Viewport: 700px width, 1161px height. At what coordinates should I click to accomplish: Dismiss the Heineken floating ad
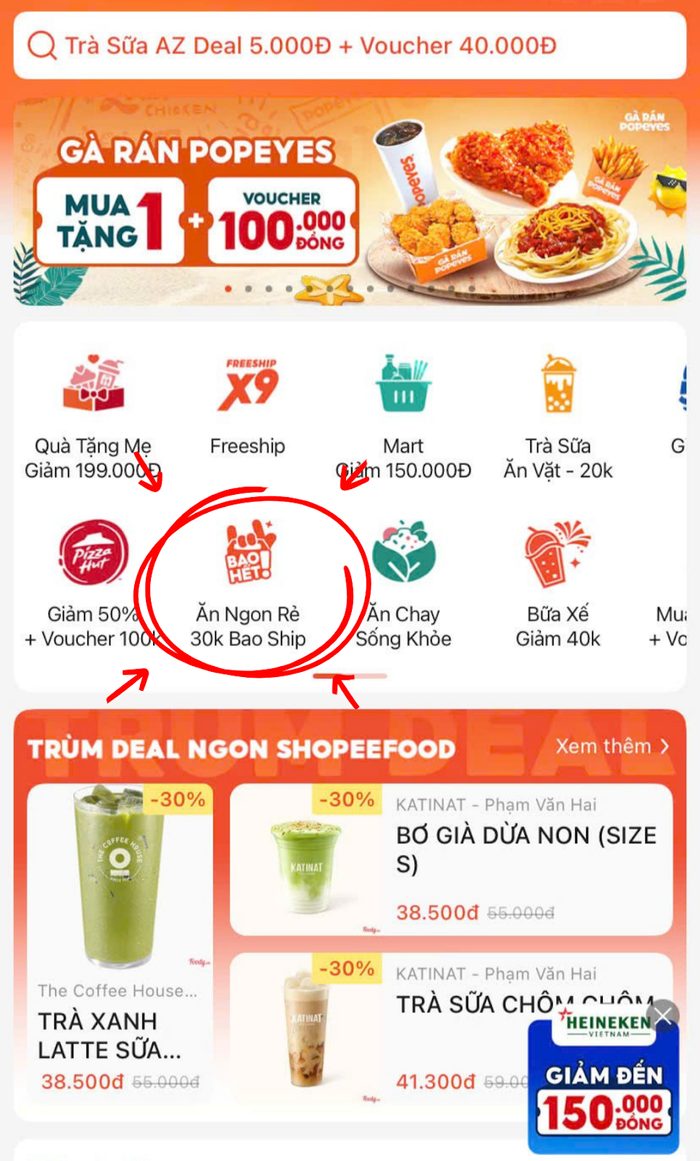point(663,1018)
